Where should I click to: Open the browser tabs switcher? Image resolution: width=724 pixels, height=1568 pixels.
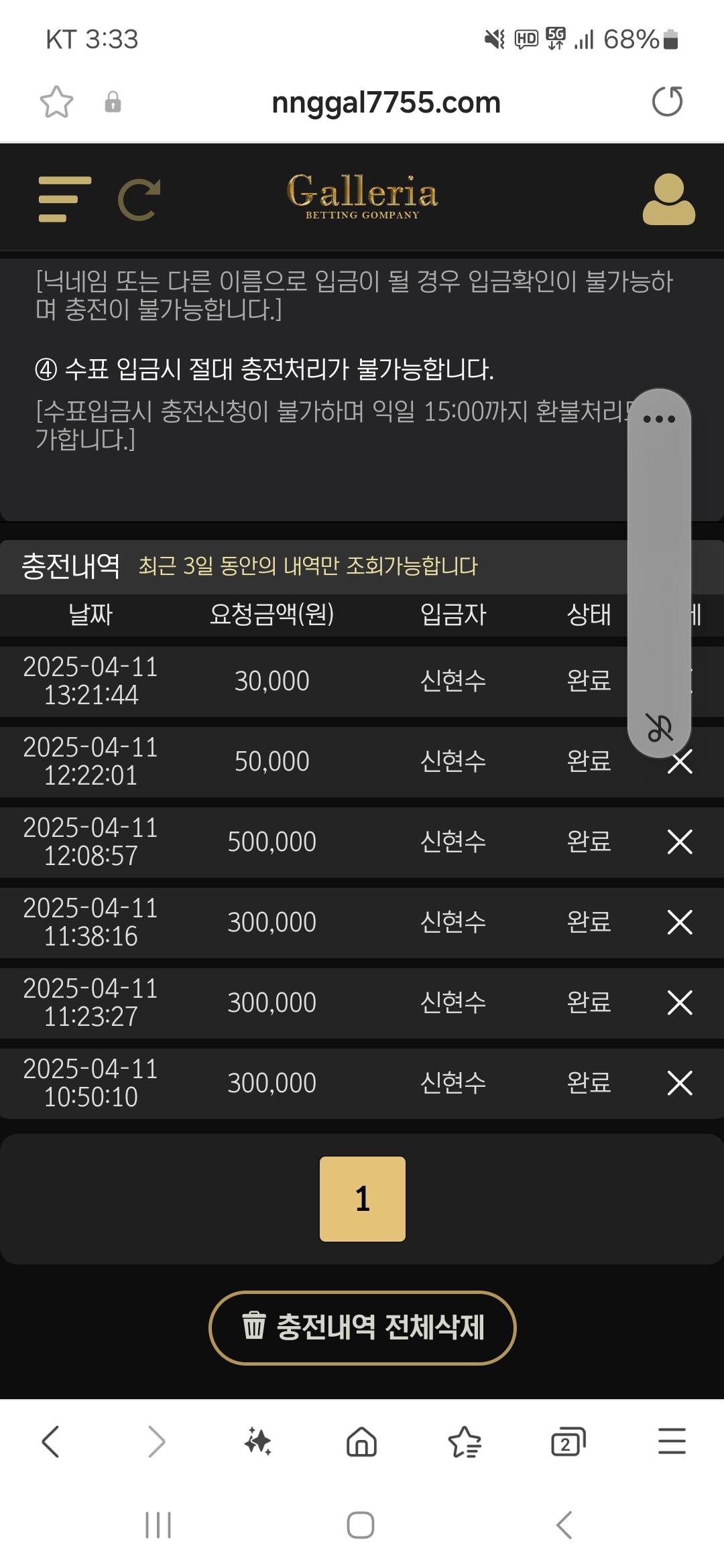click(568, 1441)
